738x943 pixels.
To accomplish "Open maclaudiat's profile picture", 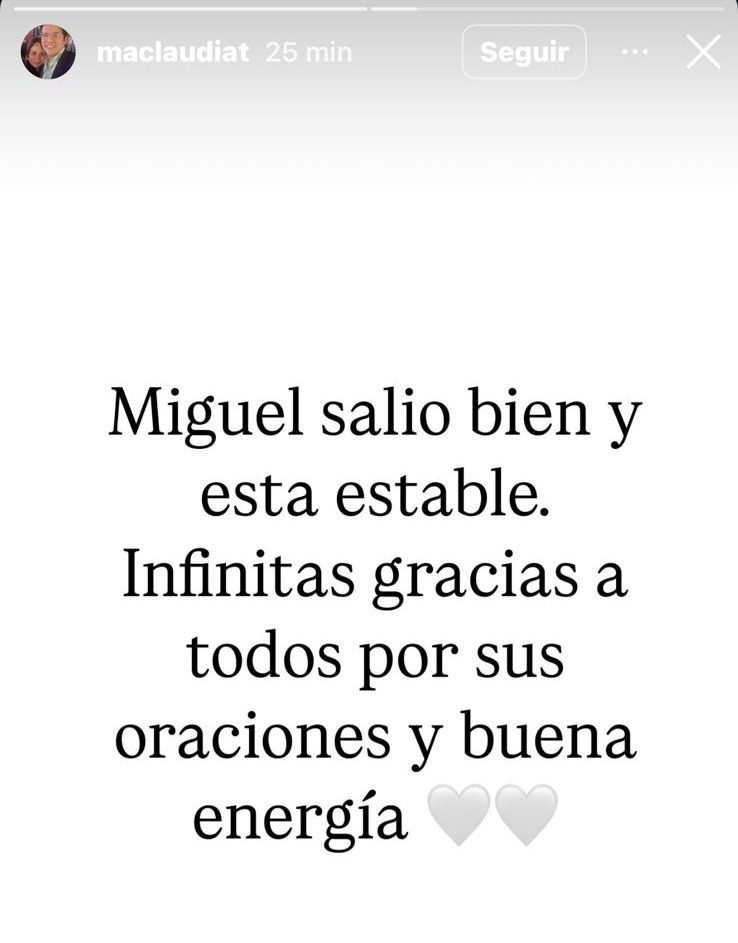I will coord(48,52).
